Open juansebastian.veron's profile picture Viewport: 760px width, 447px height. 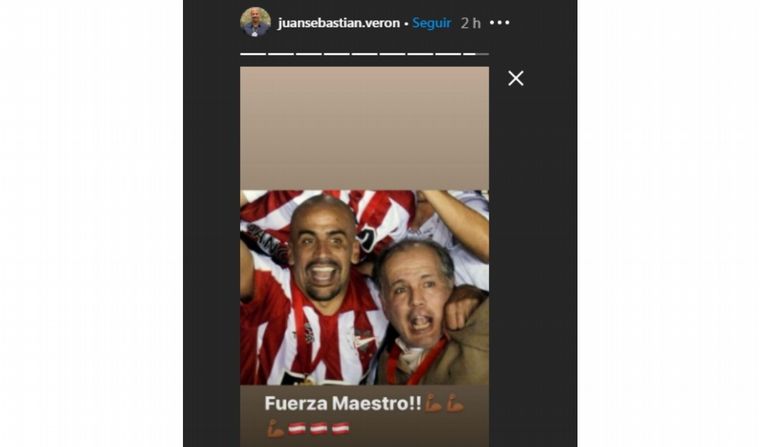click(x=255, y=22)
